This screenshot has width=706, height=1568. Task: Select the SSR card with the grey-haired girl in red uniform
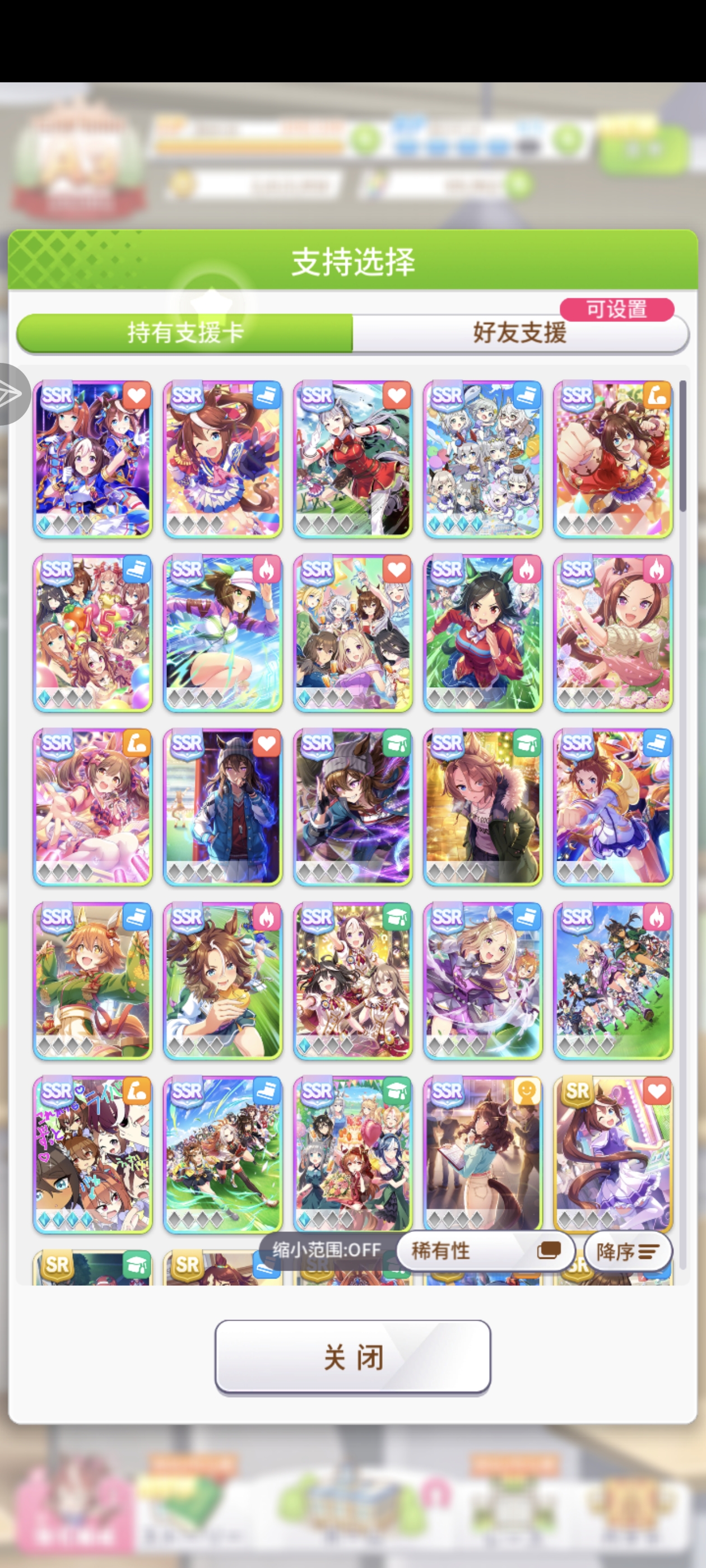tap(352, 460)
